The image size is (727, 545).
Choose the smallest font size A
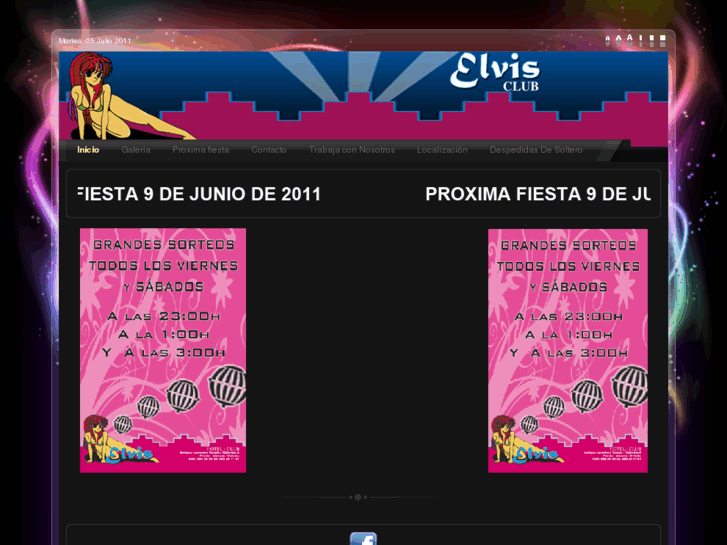point(608,38)
